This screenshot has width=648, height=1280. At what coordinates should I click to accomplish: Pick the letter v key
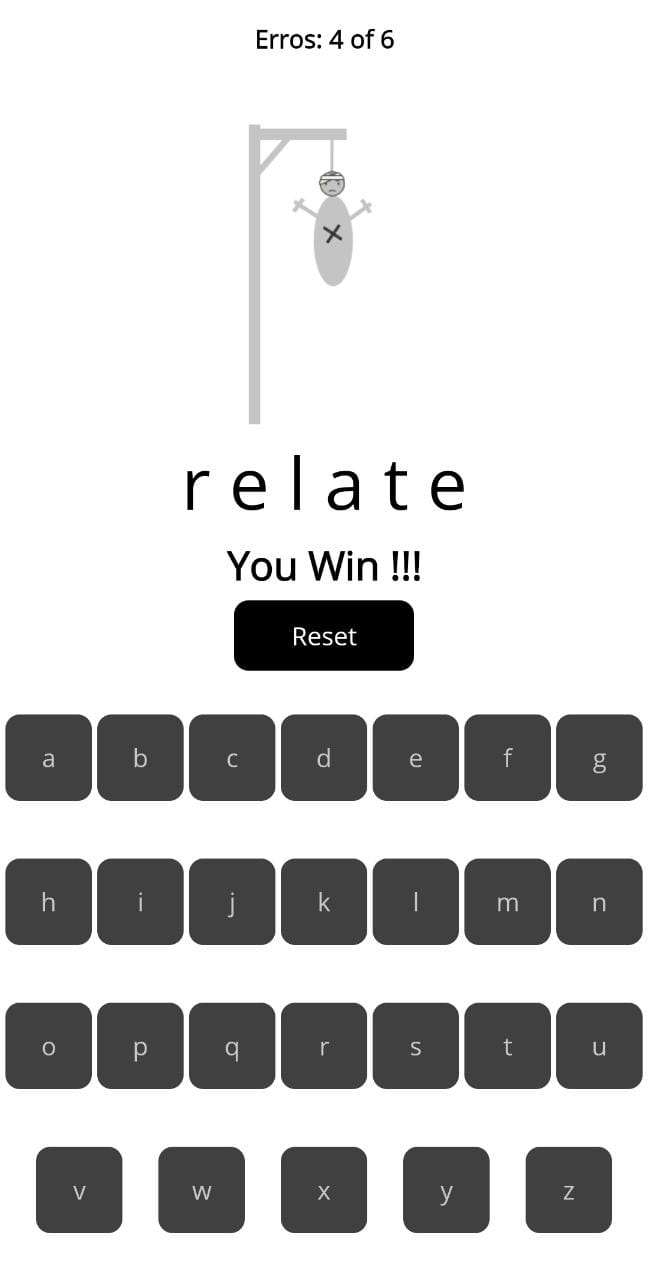[x=79, y=1190]
